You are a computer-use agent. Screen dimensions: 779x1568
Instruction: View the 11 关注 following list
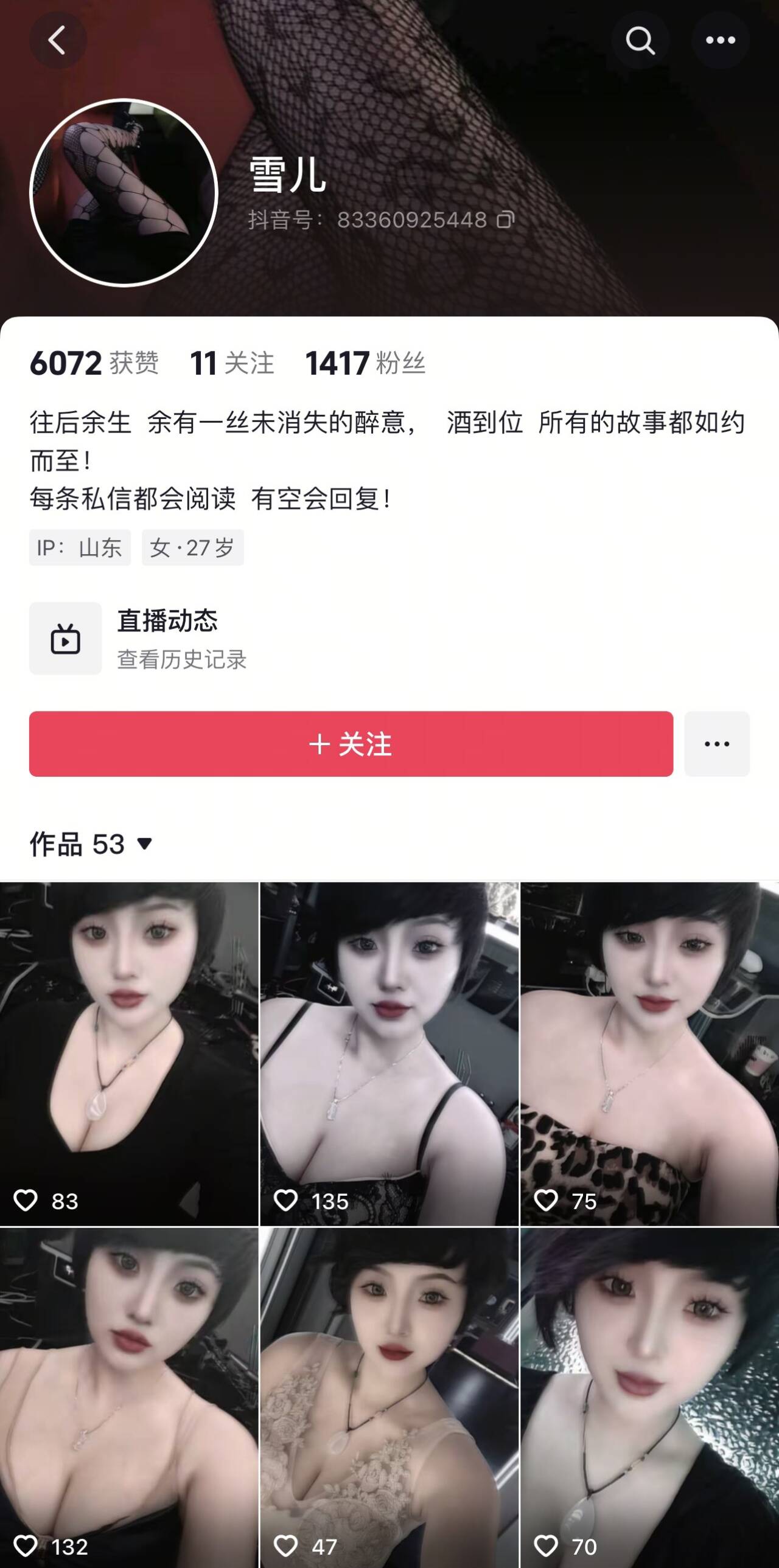pos(231,363)
